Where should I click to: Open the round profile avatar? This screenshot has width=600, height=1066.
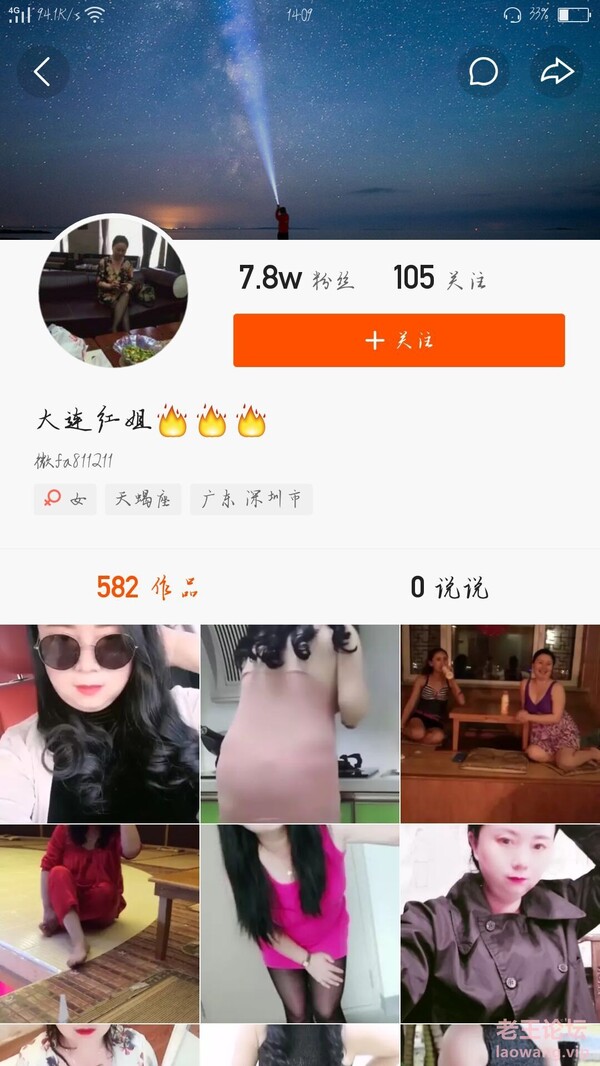[x=113, y=292]
